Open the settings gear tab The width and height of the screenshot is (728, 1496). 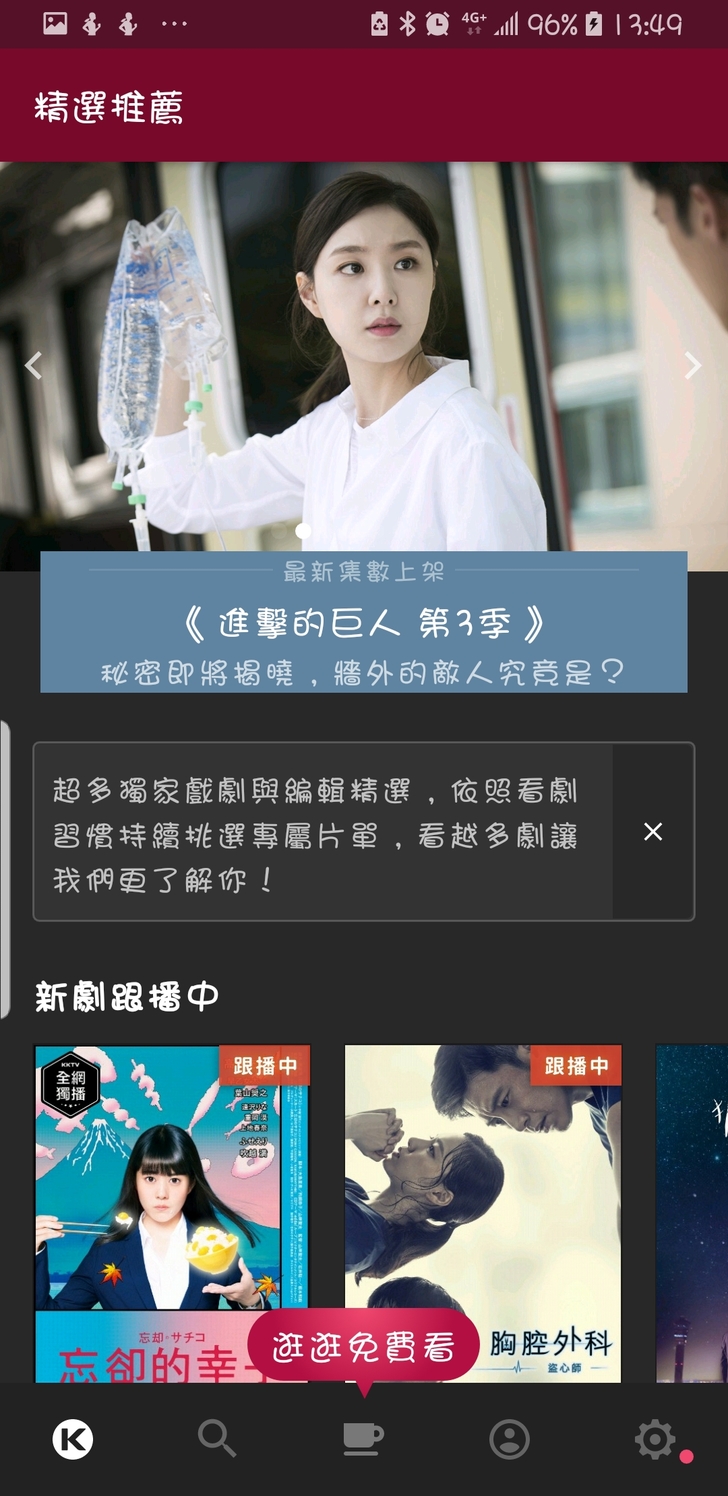point(655,1440)
